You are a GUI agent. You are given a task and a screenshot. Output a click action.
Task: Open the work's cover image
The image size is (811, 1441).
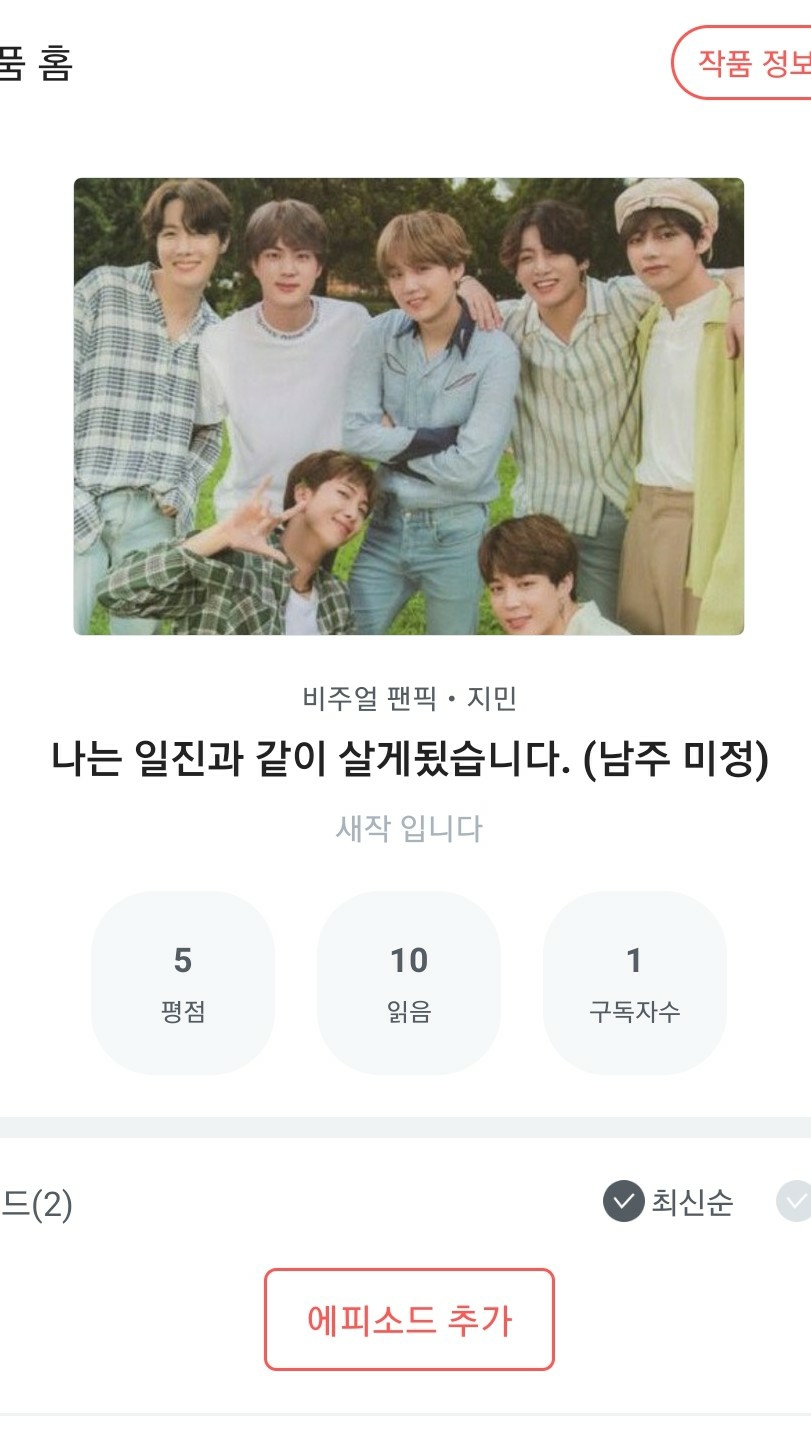(408, 406)
